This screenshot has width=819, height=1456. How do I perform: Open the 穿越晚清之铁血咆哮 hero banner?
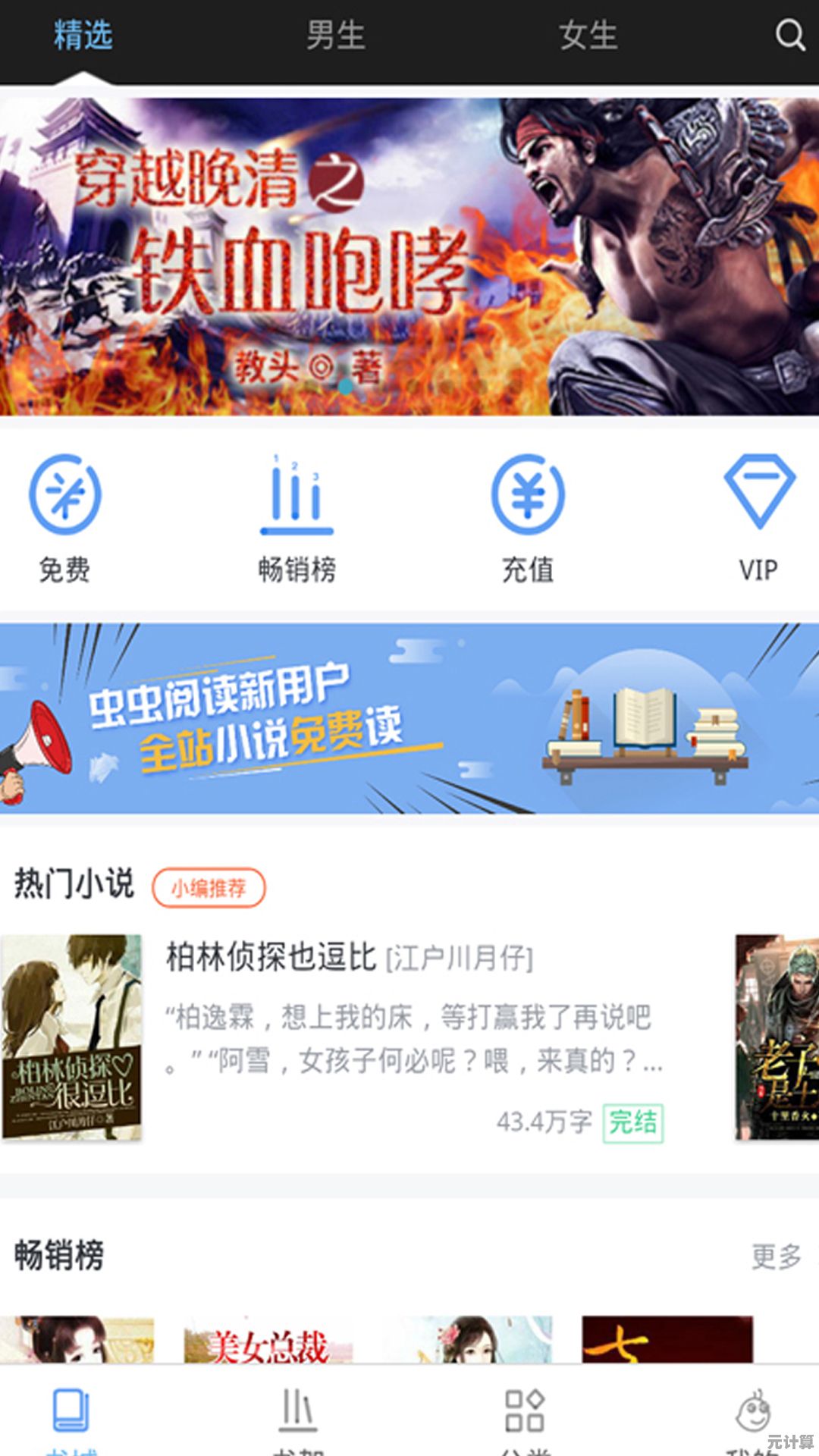click(x=409, y=250)
